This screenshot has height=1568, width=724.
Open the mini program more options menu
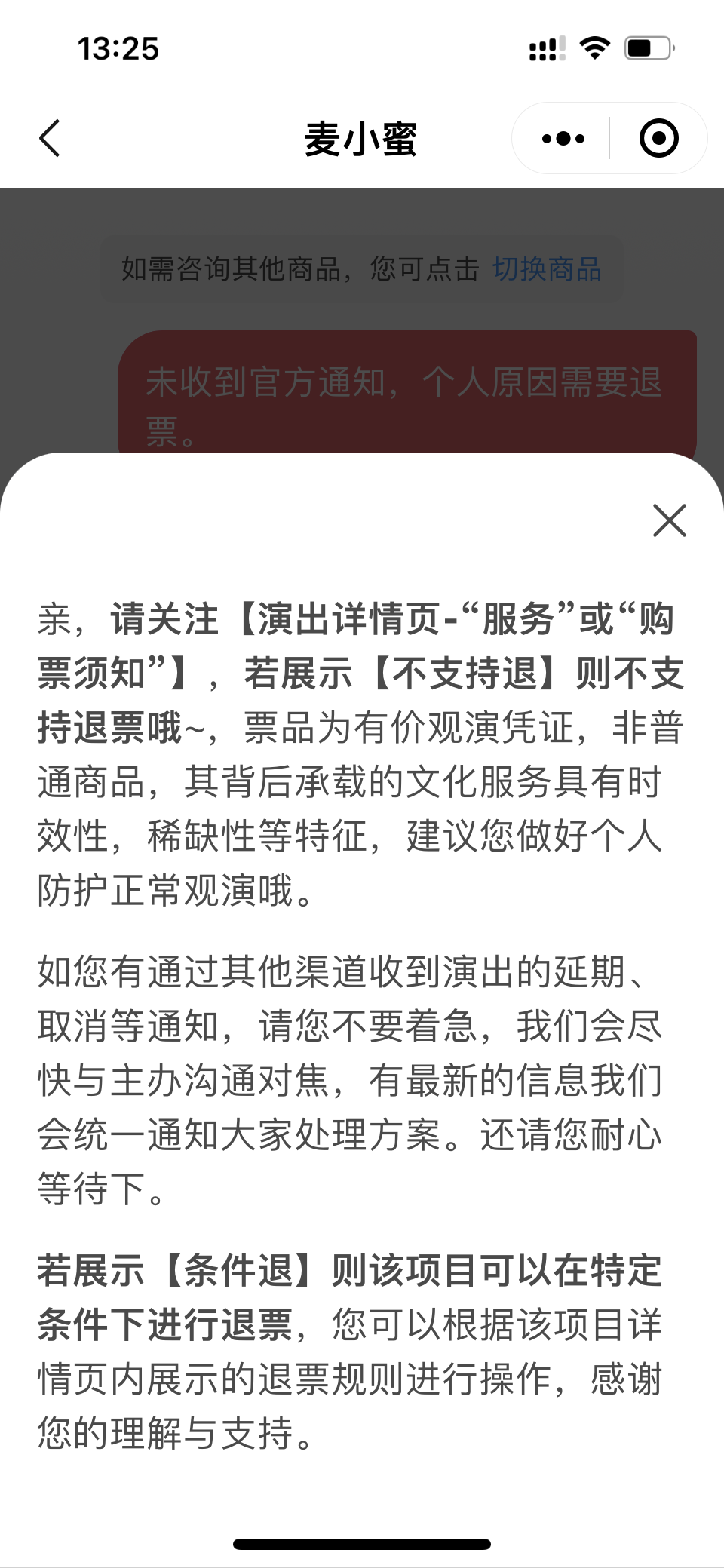pyautogui.click(x=563, y=139)
